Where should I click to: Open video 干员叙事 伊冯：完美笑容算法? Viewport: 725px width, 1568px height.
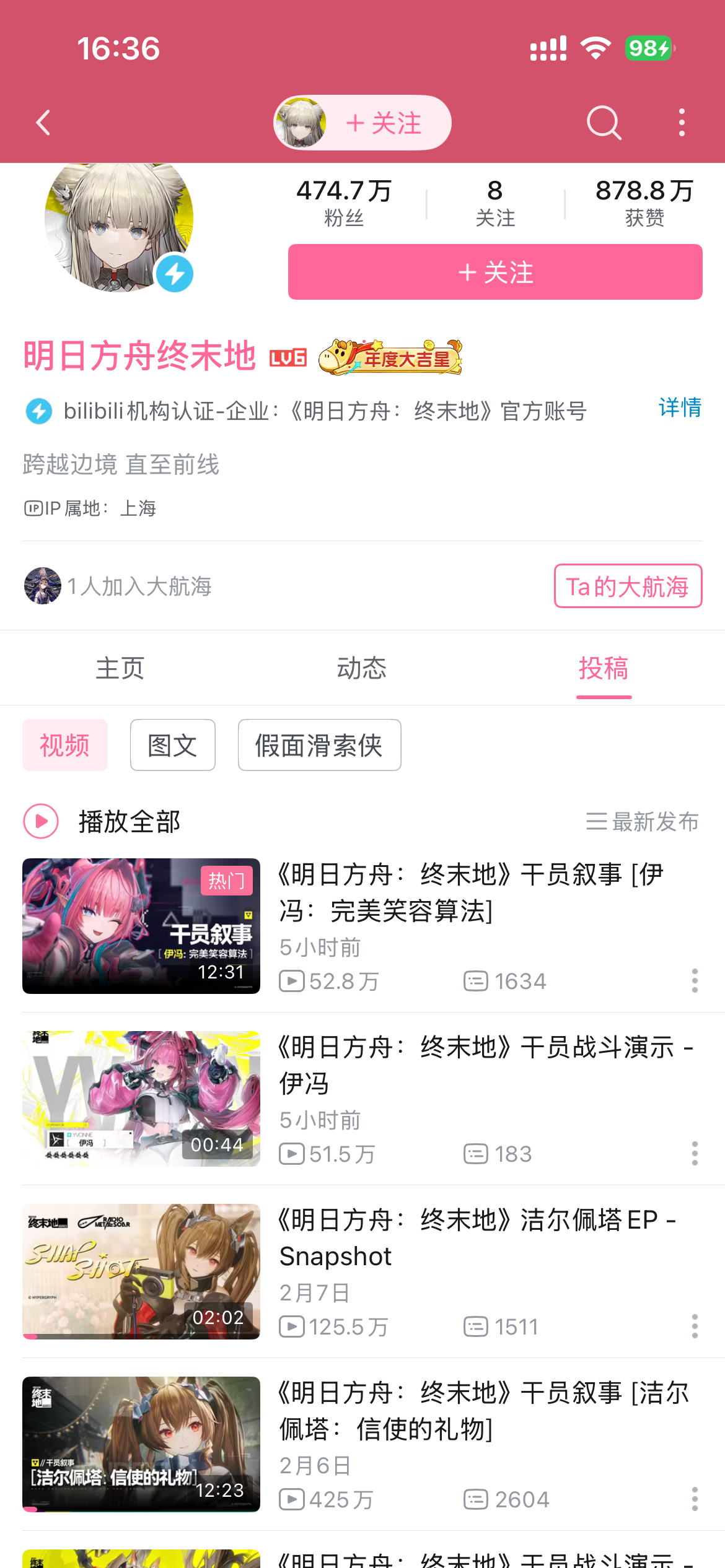click(x=471, y=892)
